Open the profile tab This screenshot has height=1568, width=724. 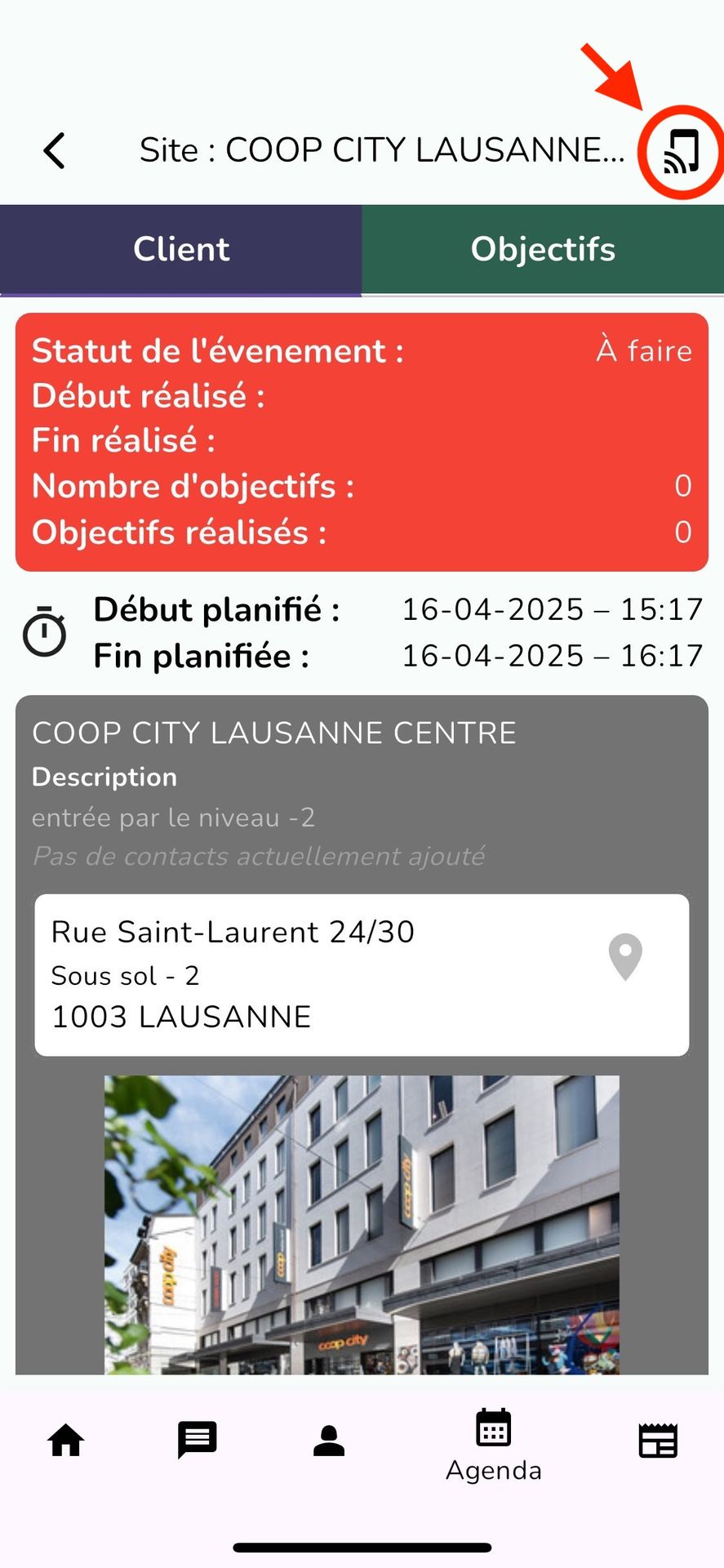click(x=329, y=1441)
